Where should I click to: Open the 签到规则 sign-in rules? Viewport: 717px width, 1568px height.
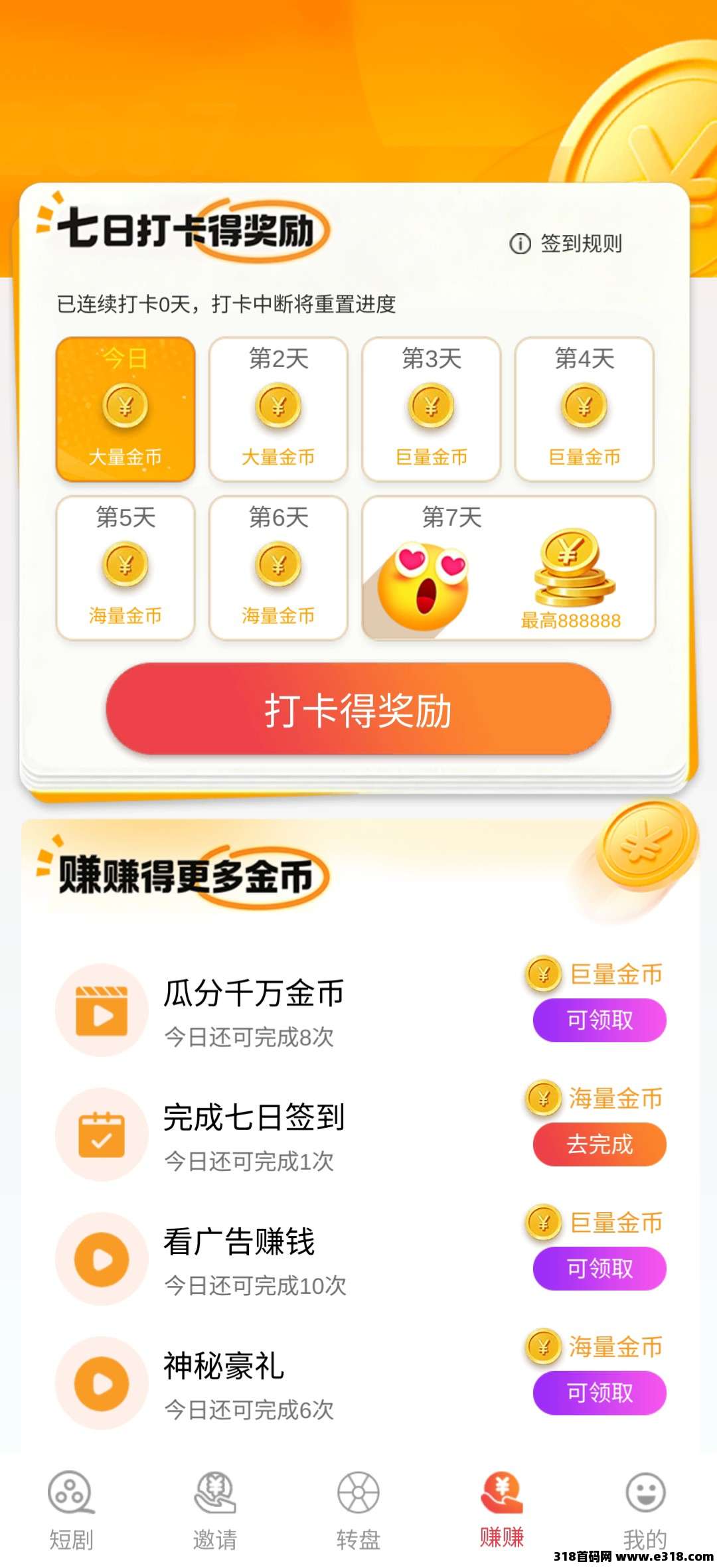(566, 244)
